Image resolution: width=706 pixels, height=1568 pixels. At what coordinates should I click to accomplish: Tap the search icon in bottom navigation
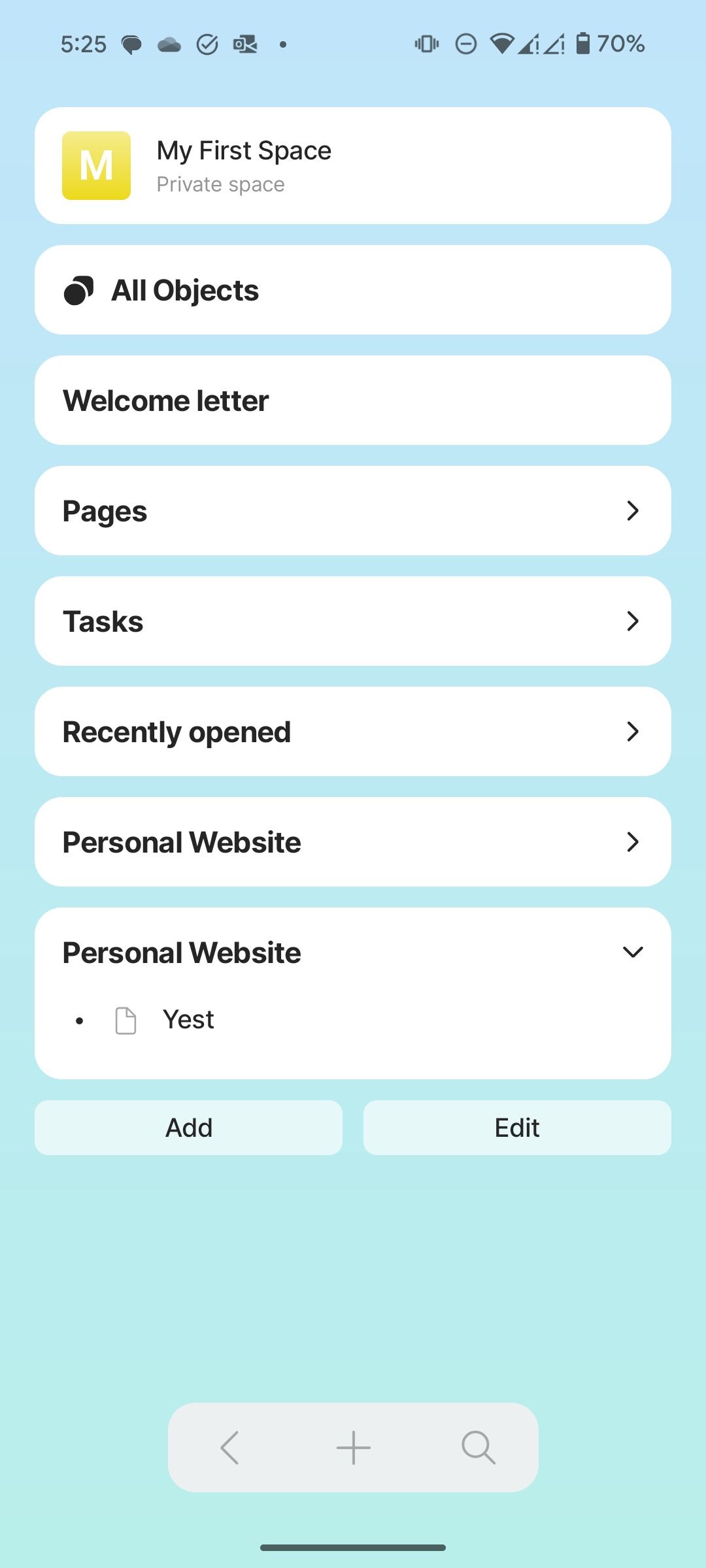coord(478,1447)
